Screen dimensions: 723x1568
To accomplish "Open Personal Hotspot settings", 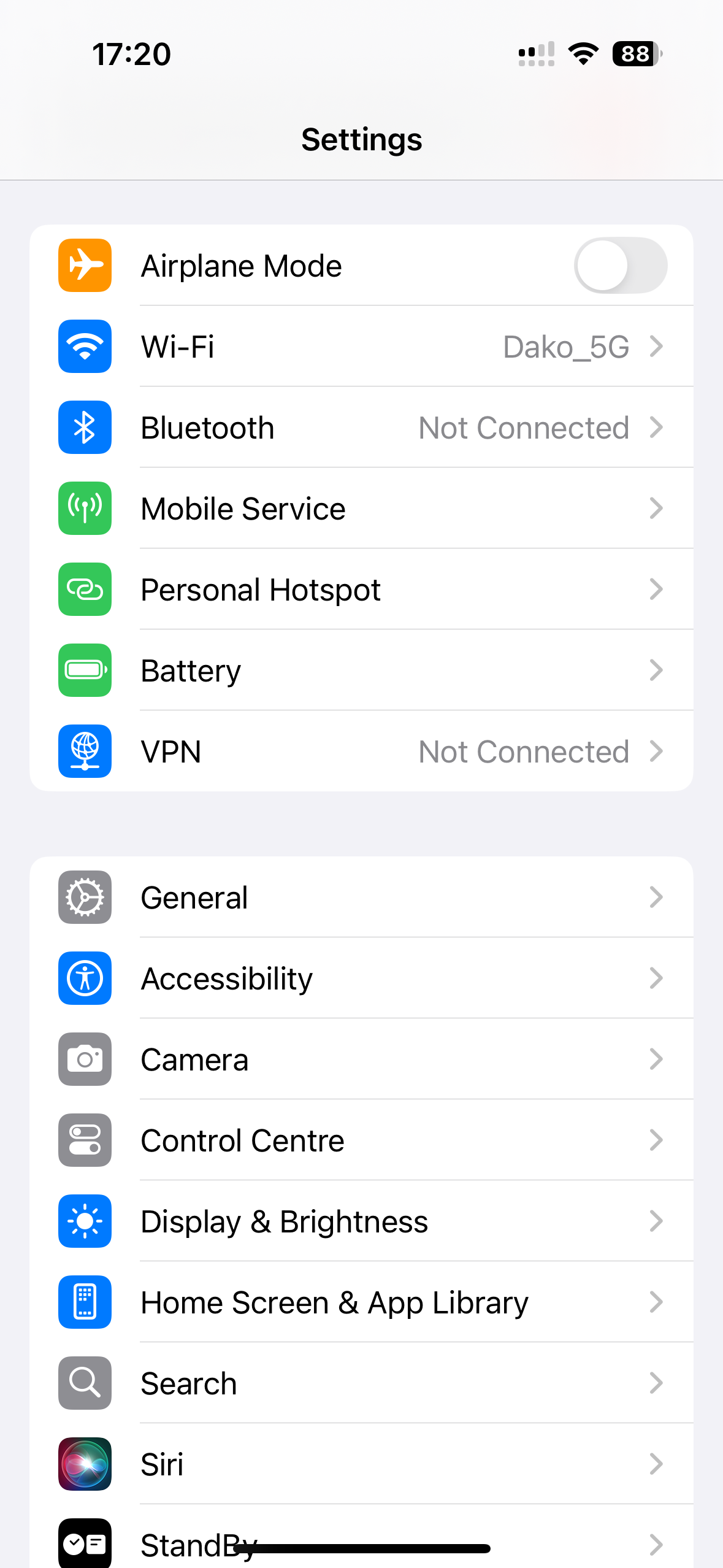I will (x=361, y=590).
